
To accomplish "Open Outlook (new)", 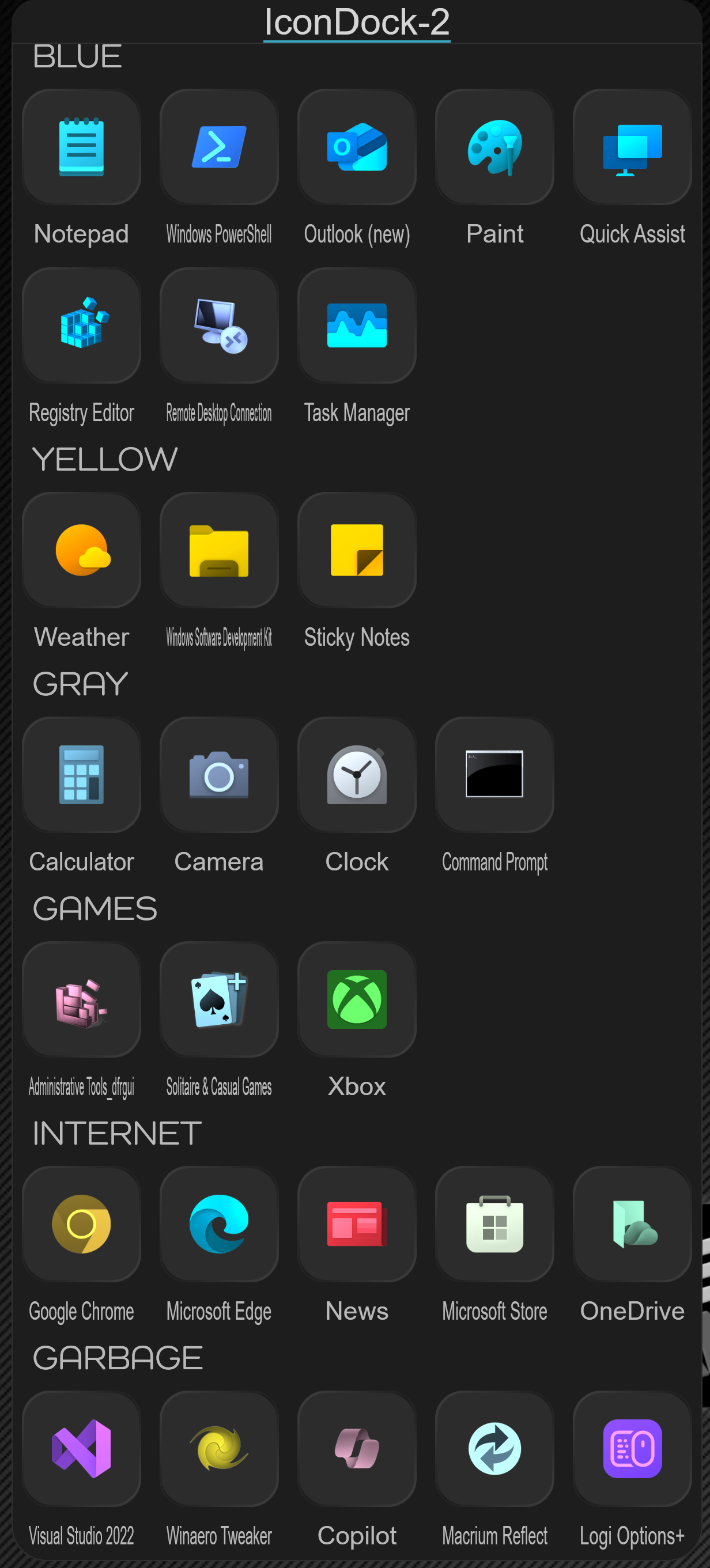I will pos(356,147).
